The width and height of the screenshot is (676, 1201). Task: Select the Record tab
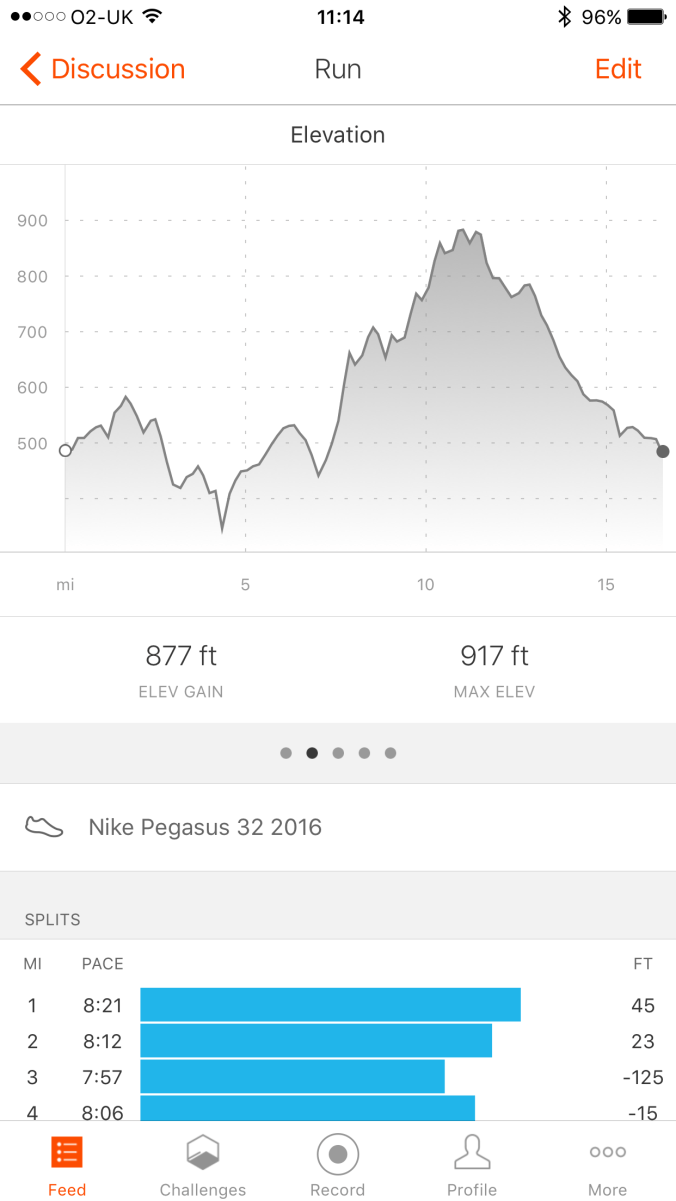pyautogui.click(x=337, y=1164)
